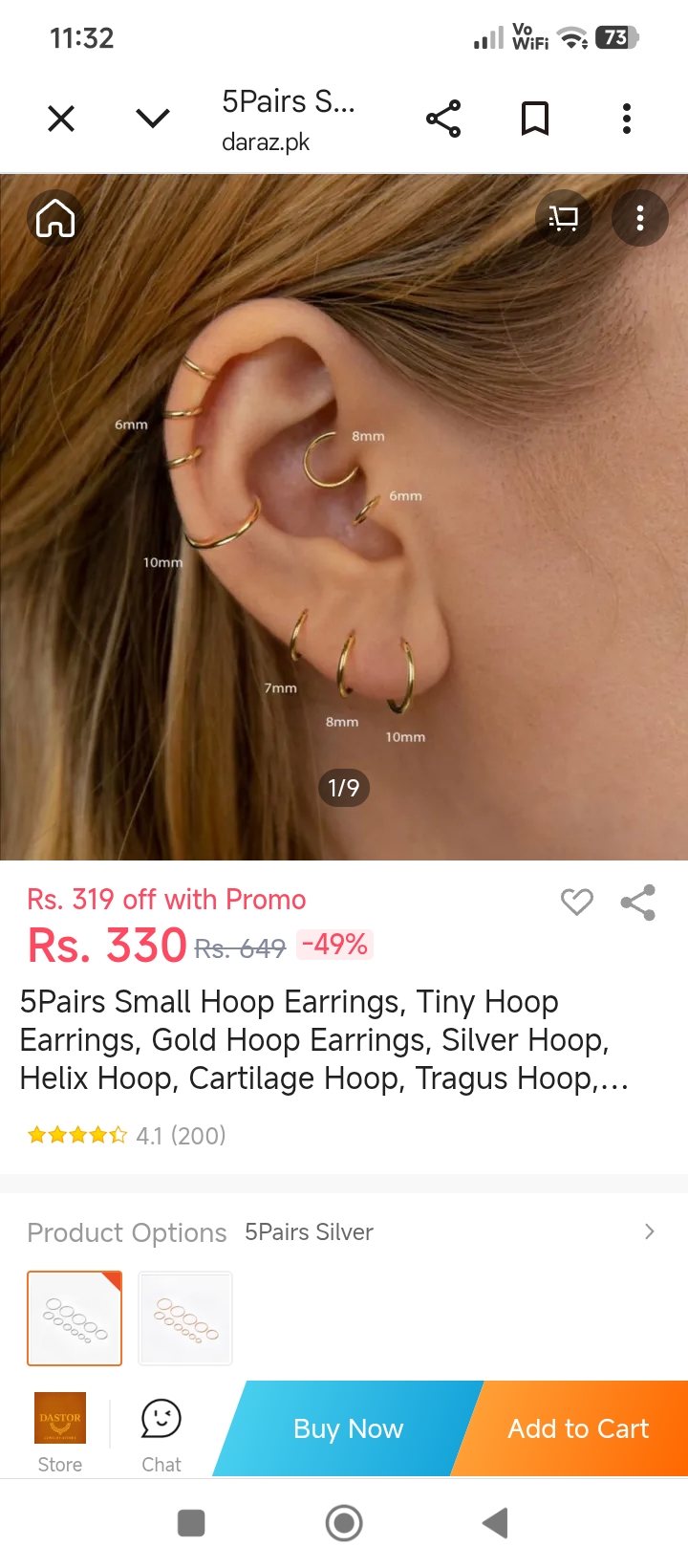The width and height of the screenshot is (688, 1568).
Task: Share this product listing
Action: pyautogui.click(x=638, y=902)
